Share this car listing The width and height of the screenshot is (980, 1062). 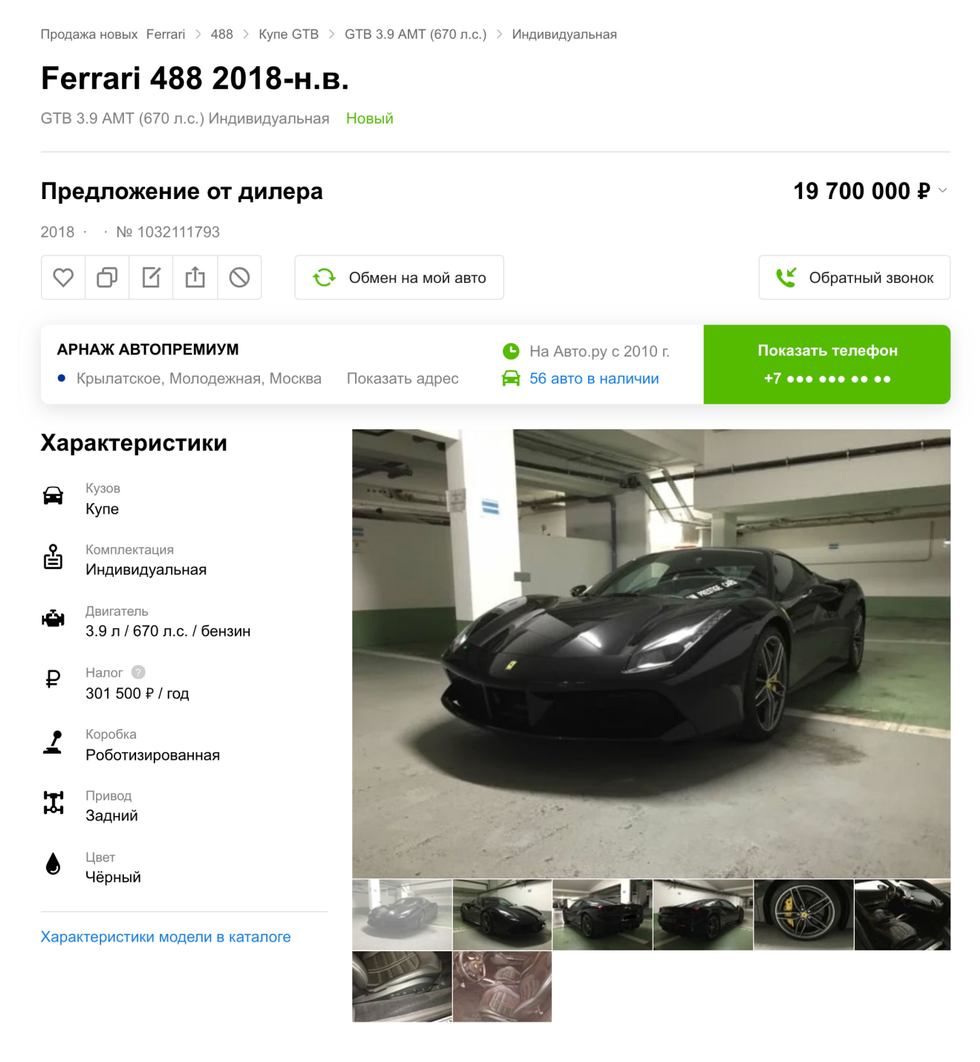[195, 278]
